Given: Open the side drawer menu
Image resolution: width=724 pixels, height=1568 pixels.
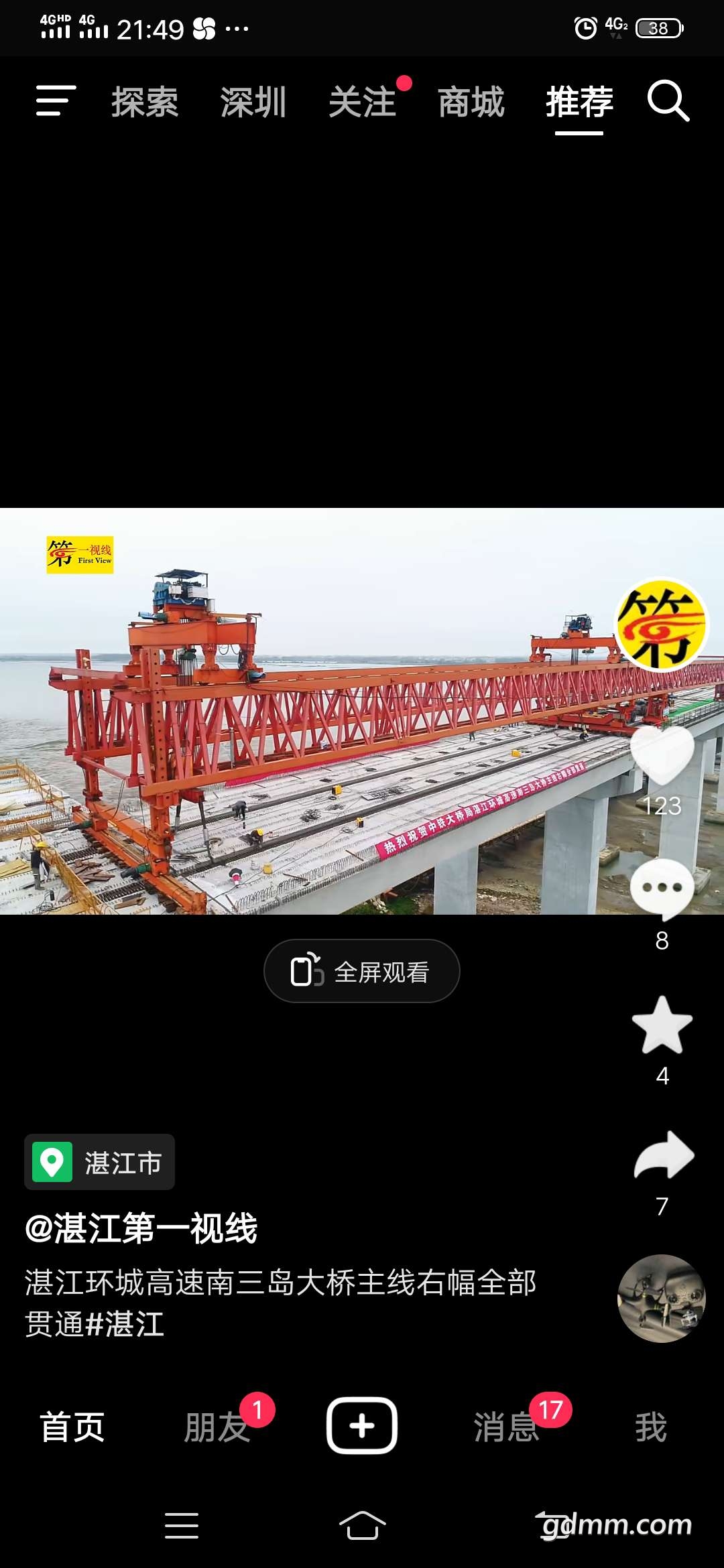Looking at the screenshot, I should click(x=56, y=101).
